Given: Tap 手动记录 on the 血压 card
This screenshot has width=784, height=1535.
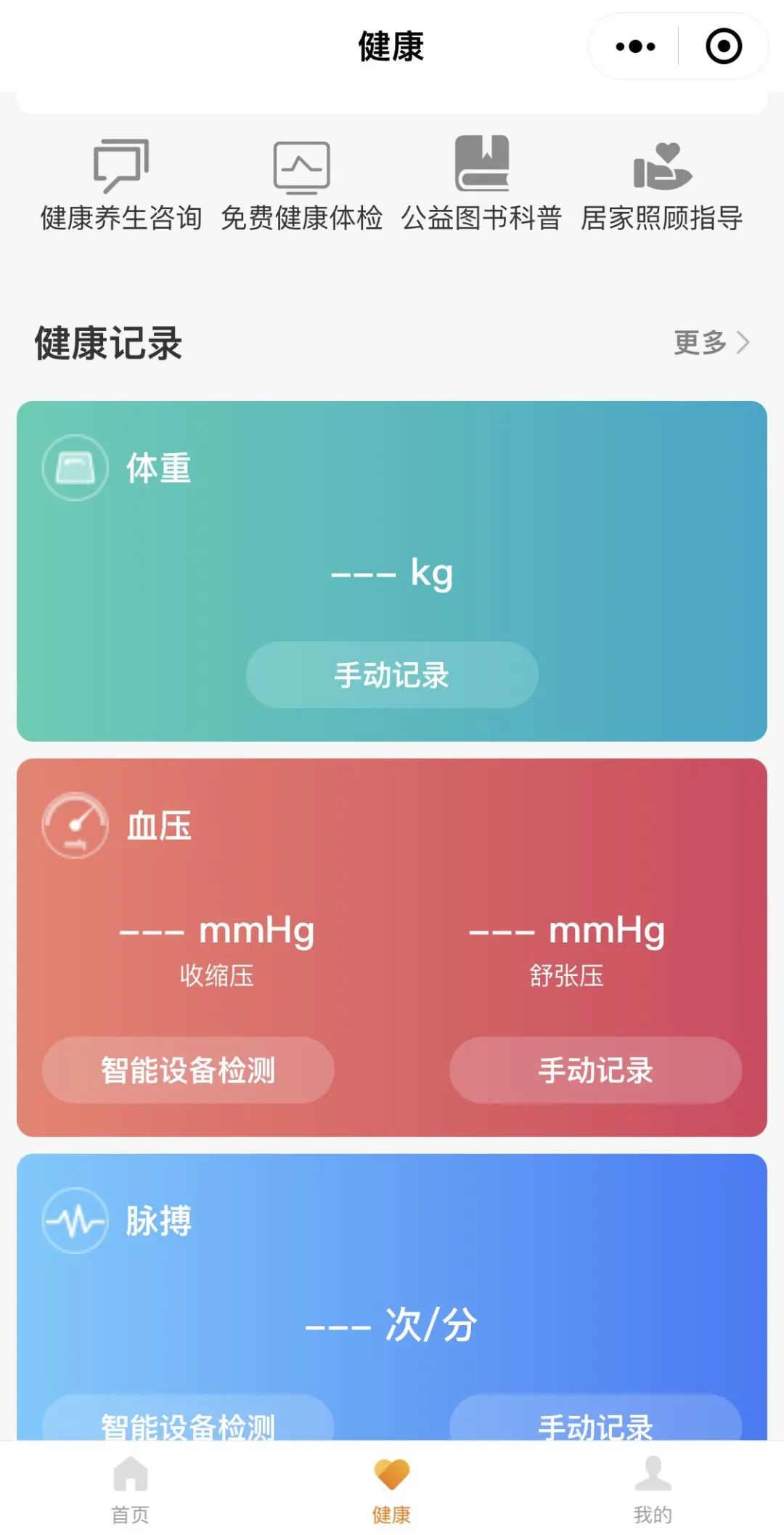Looking at the screenshot, I should tap(595, 1070).
